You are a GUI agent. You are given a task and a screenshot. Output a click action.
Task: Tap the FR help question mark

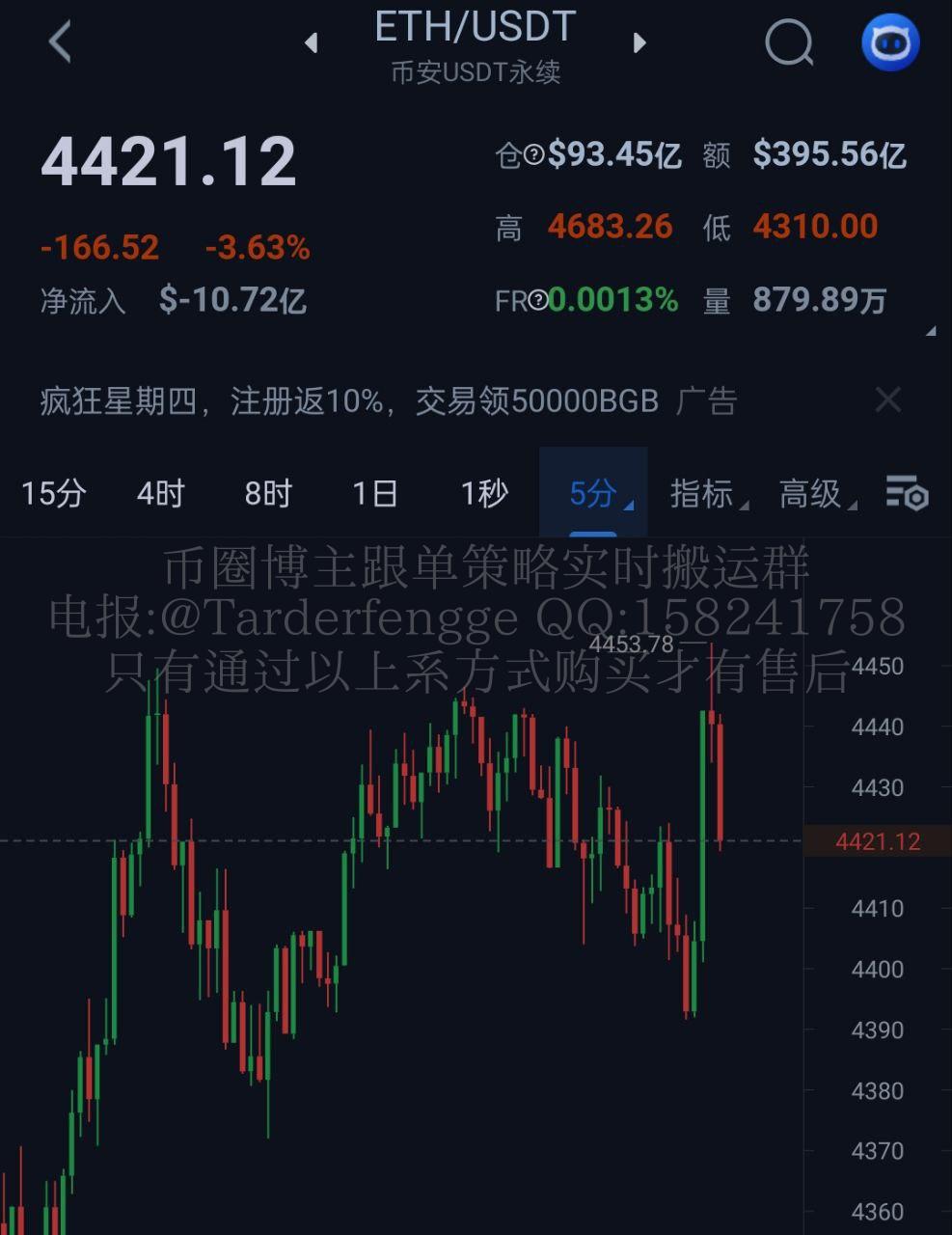pos(537,300)
